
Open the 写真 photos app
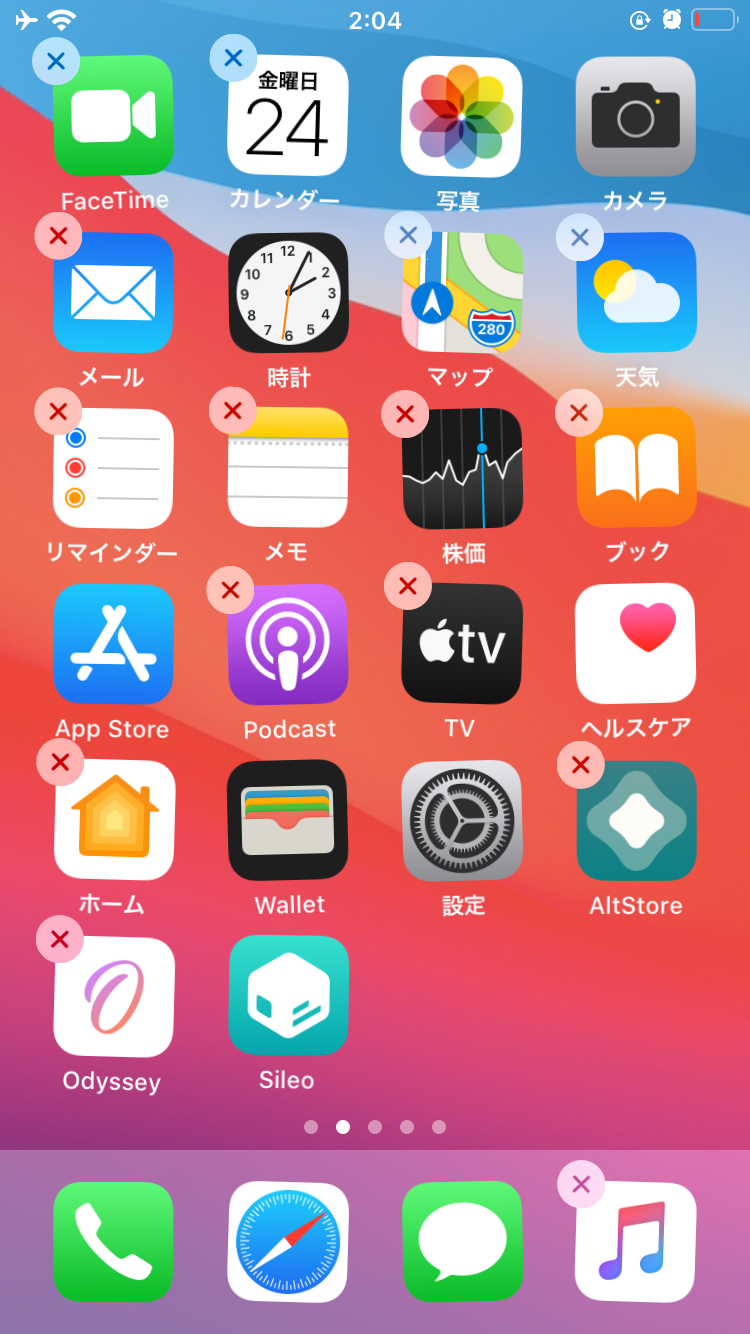(461, 117)
